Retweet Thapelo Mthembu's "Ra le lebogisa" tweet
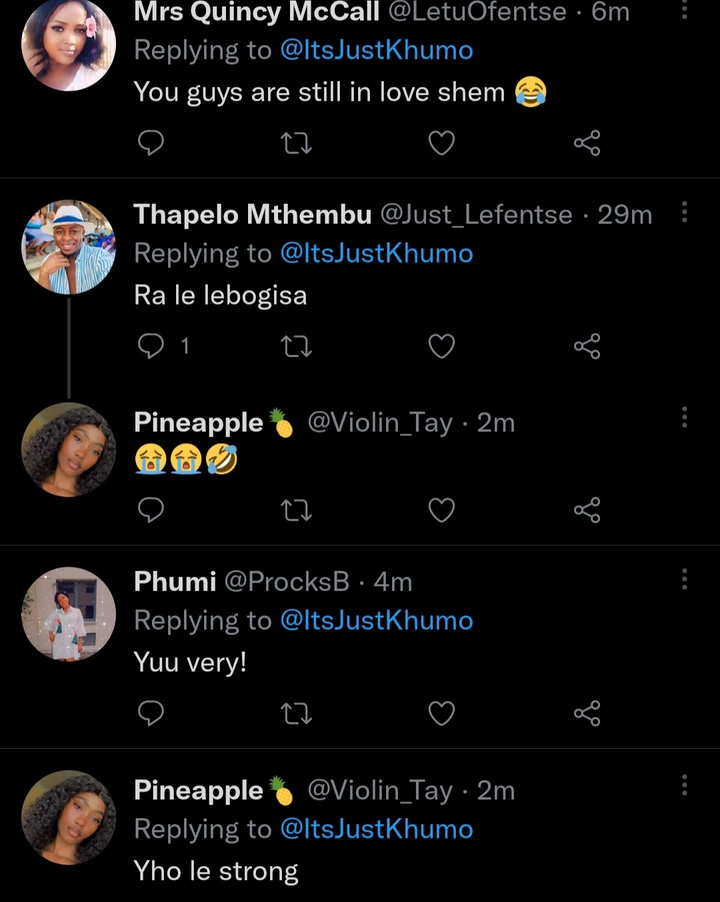 [297, 346]
